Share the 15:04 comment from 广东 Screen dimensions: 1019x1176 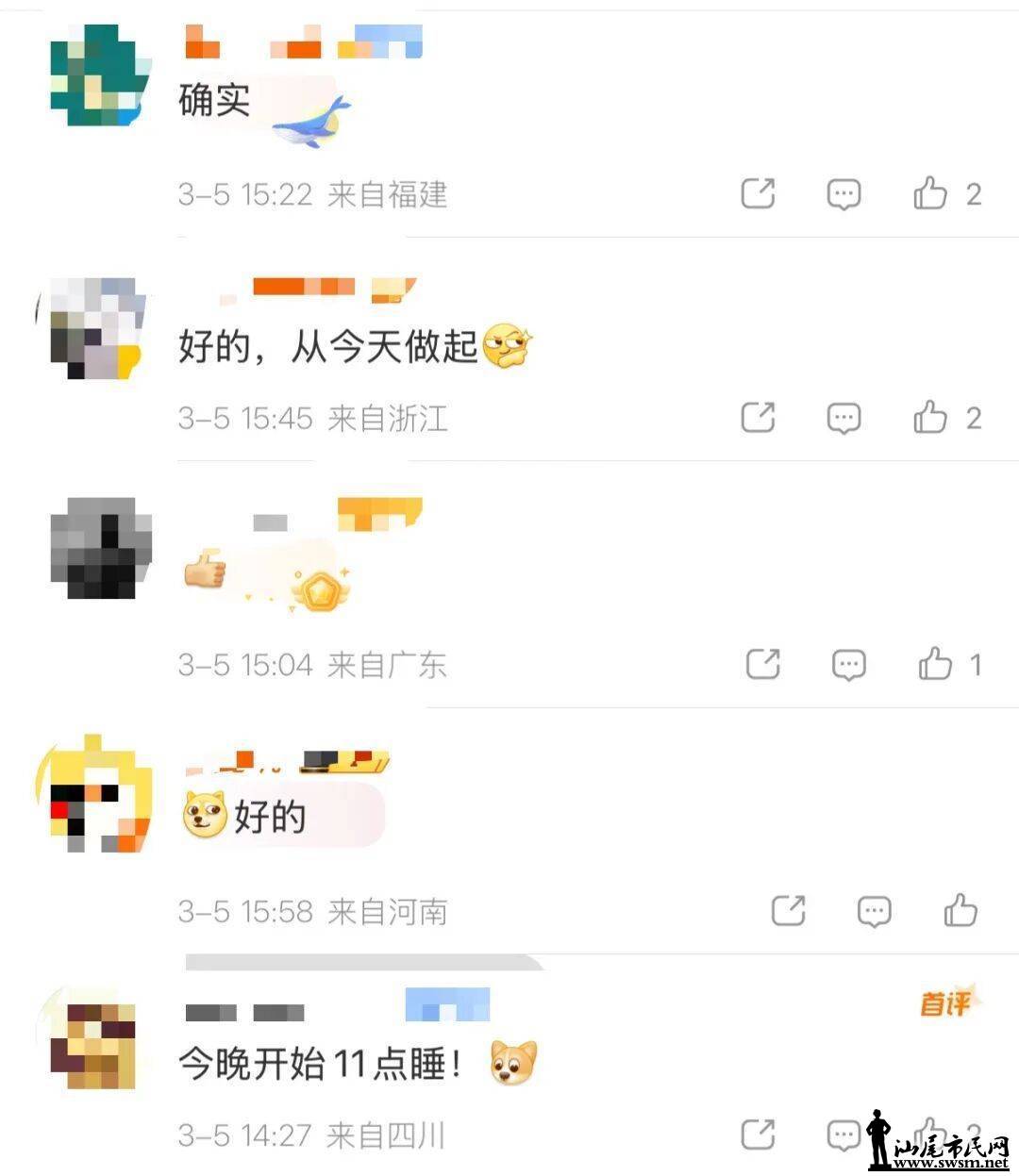click(762, 664)
